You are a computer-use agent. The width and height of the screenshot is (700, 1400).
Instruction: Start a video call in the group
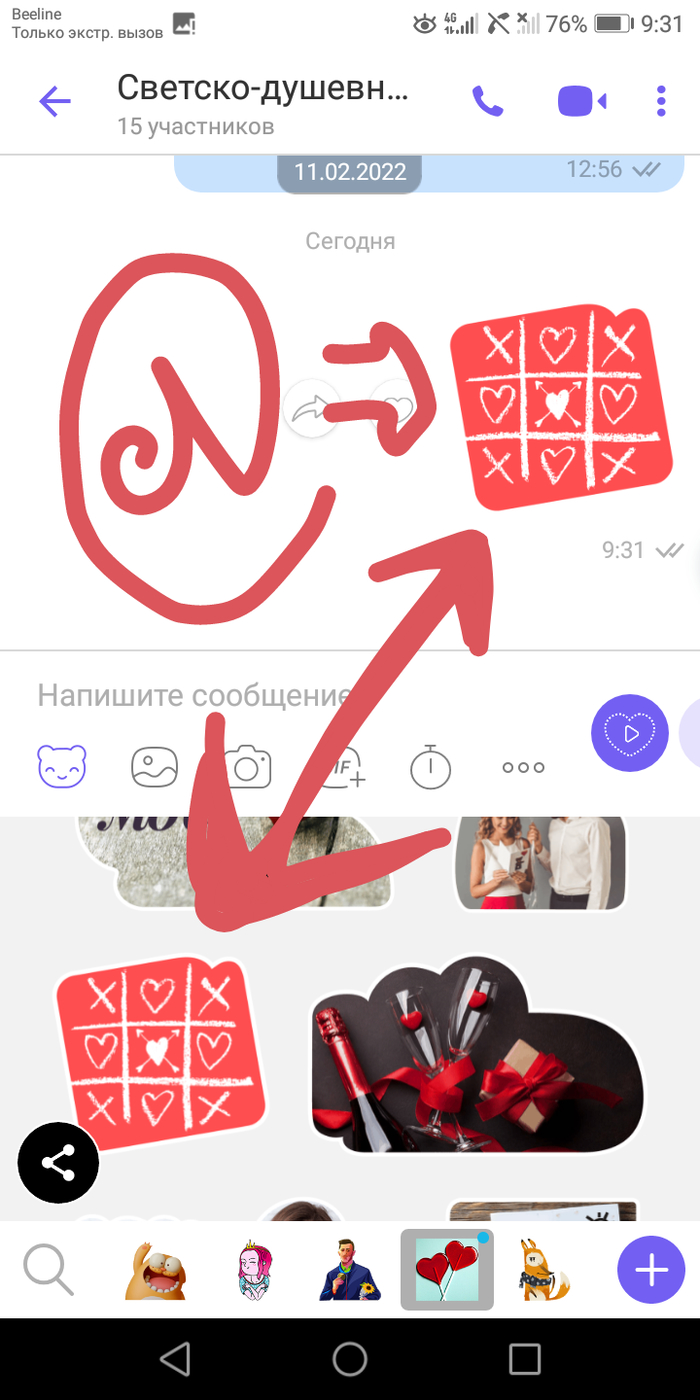pyautogui.click(x=582, y=100)
